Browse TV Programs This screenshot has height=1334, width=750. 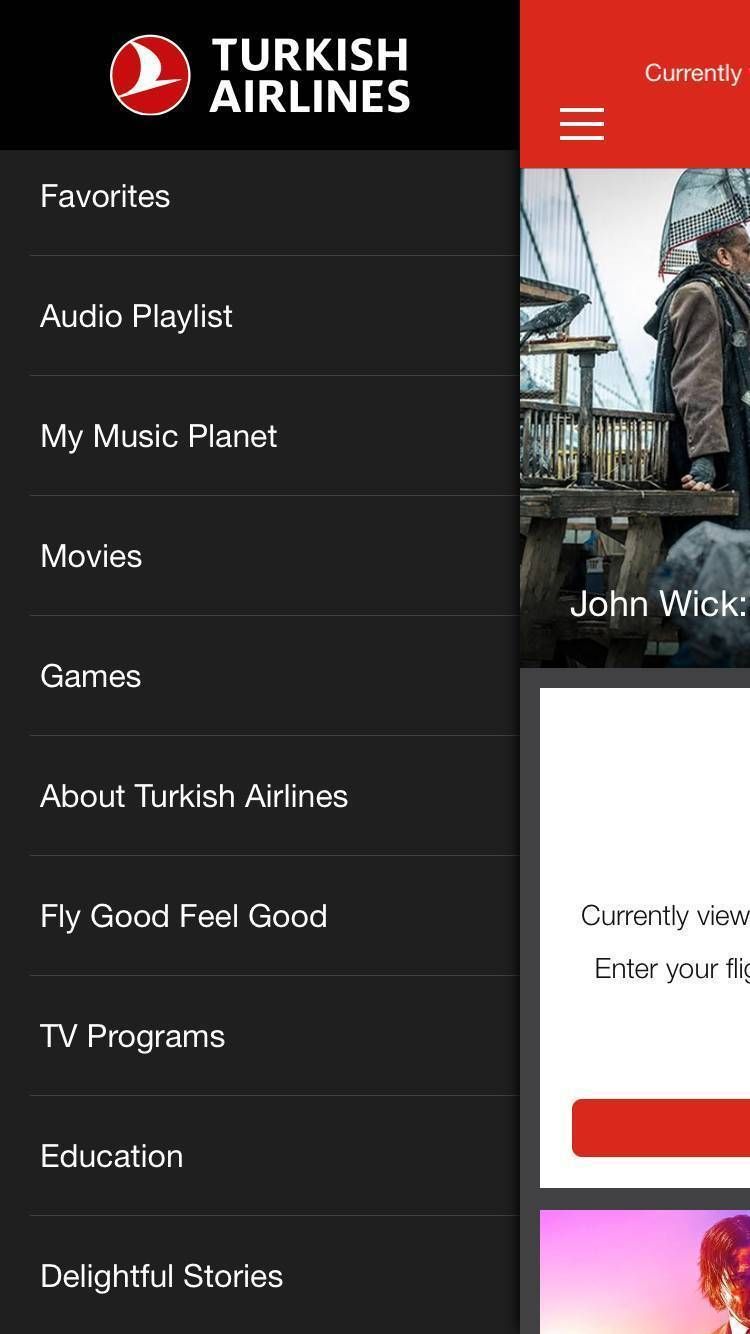(132, 1037)
